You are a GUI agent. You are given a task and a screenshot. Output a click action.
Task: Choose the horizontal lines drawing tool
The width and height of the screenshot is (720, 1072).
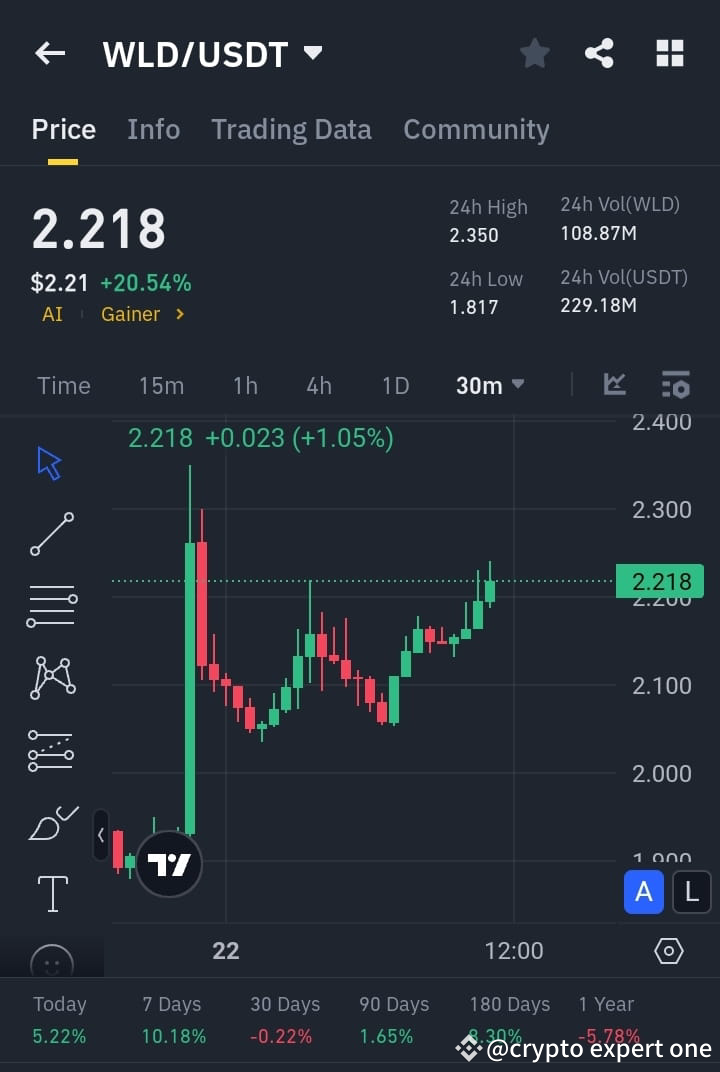click(x=51, y=606)
